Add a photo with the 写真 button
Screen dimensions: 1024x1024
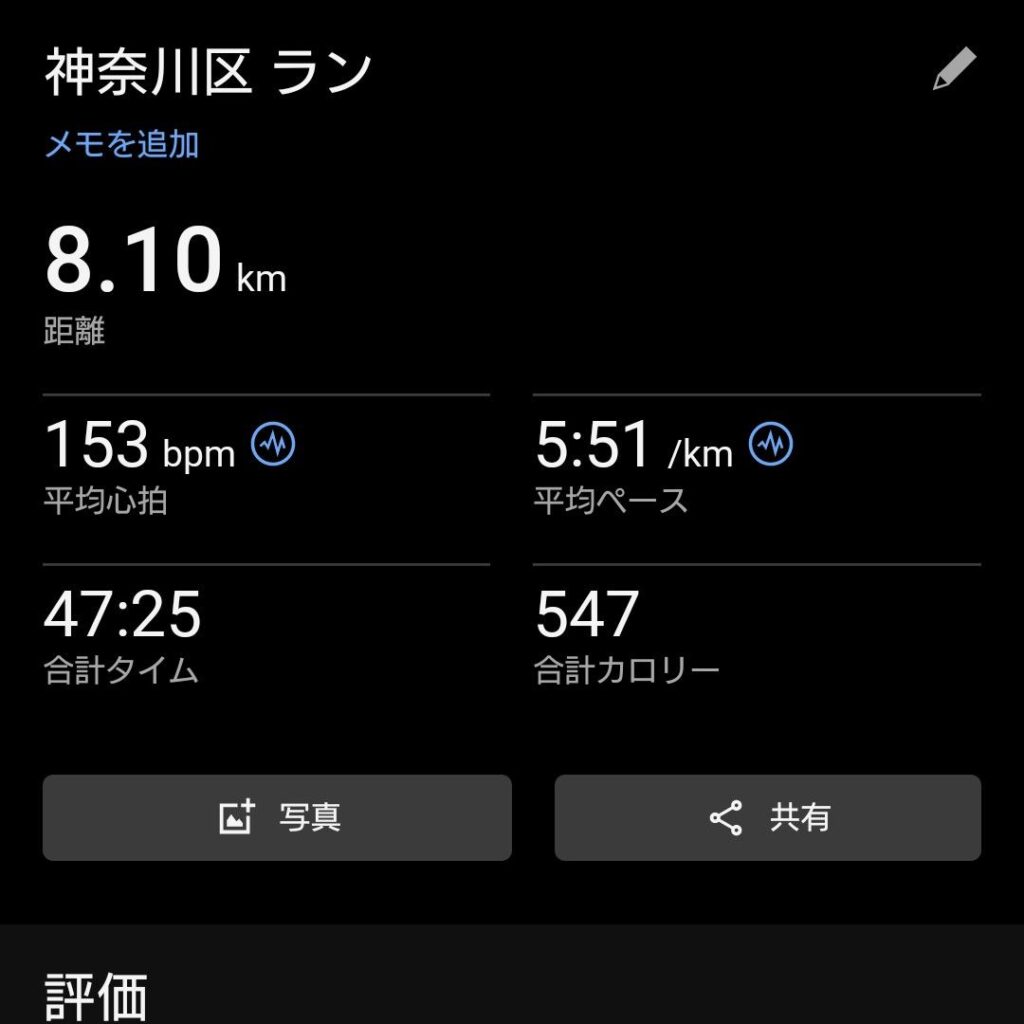coord(277,817)
